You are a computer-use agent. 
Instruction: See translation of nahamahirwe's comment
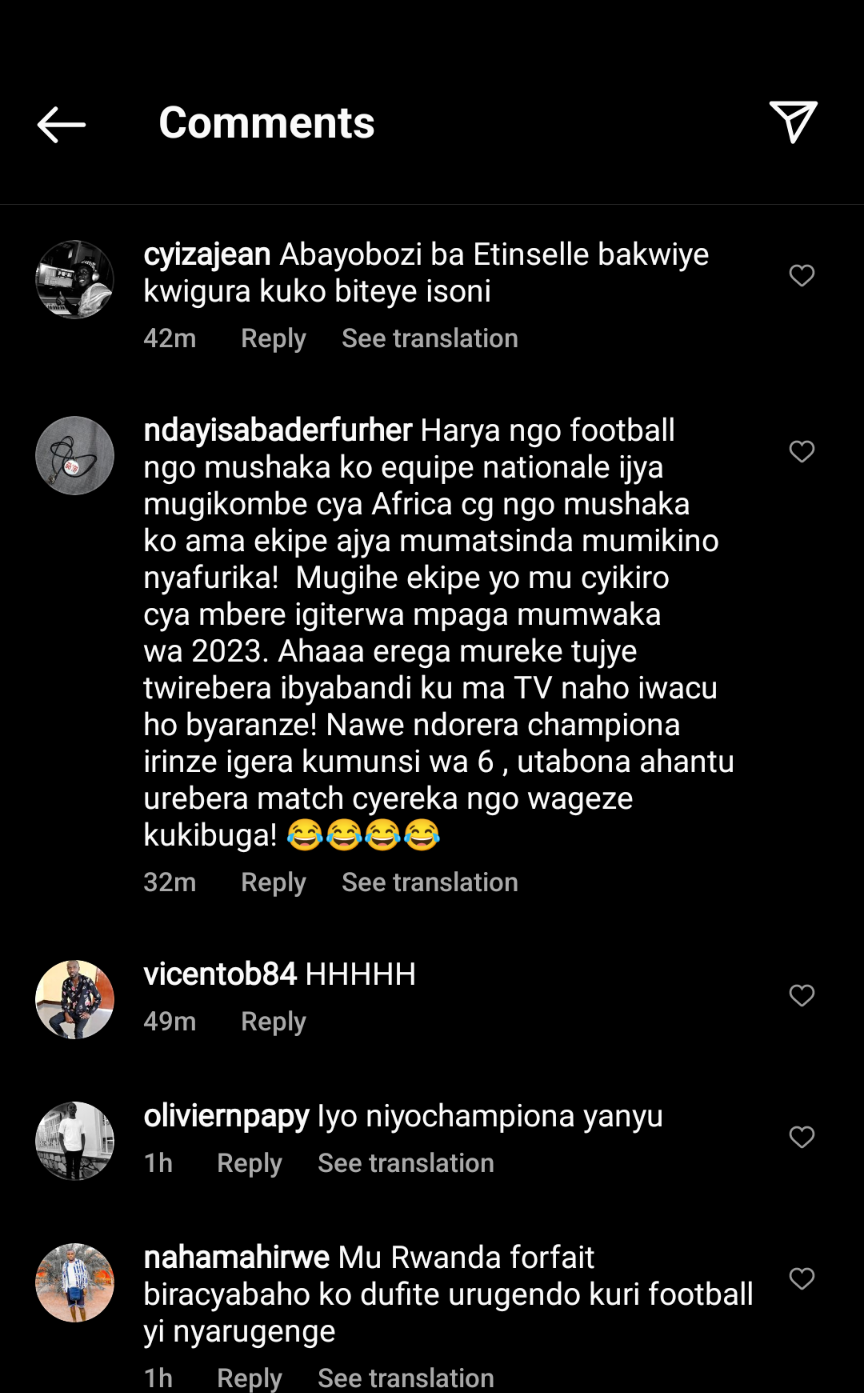point(406,1378)
